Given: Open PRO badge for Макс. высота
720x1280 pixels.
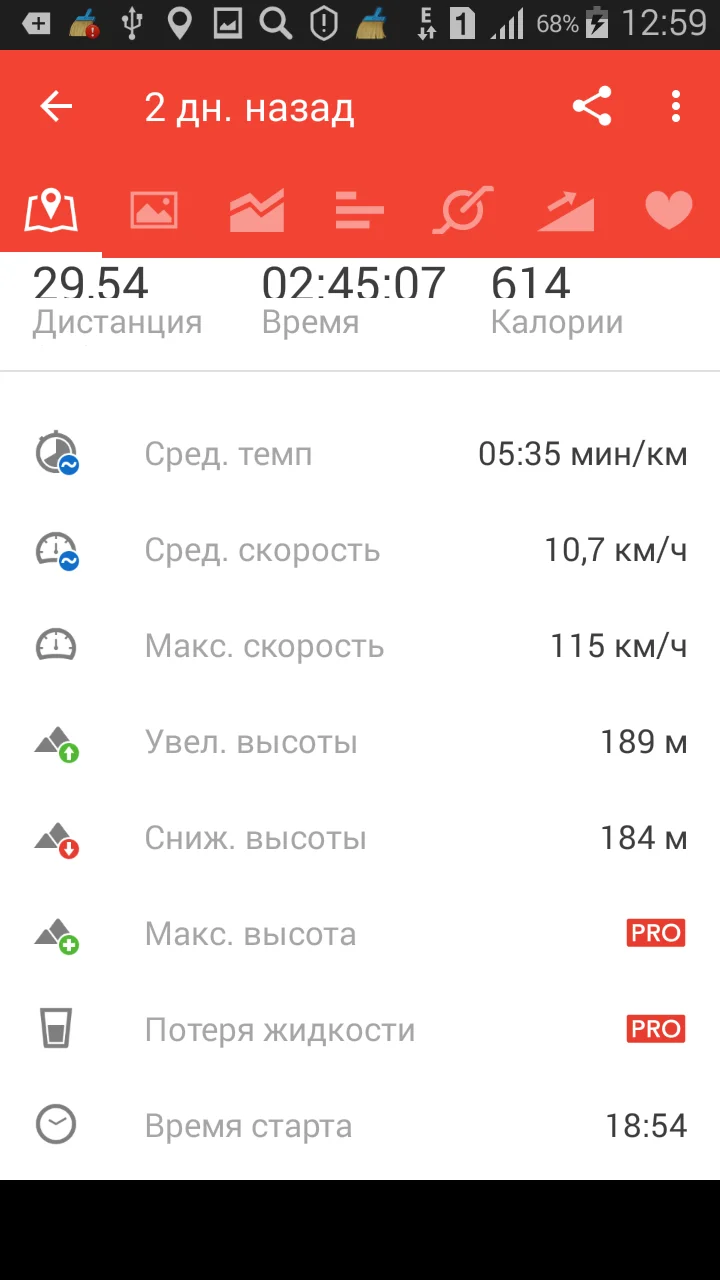Looking at the screenshot, I should tap(656, 934).
